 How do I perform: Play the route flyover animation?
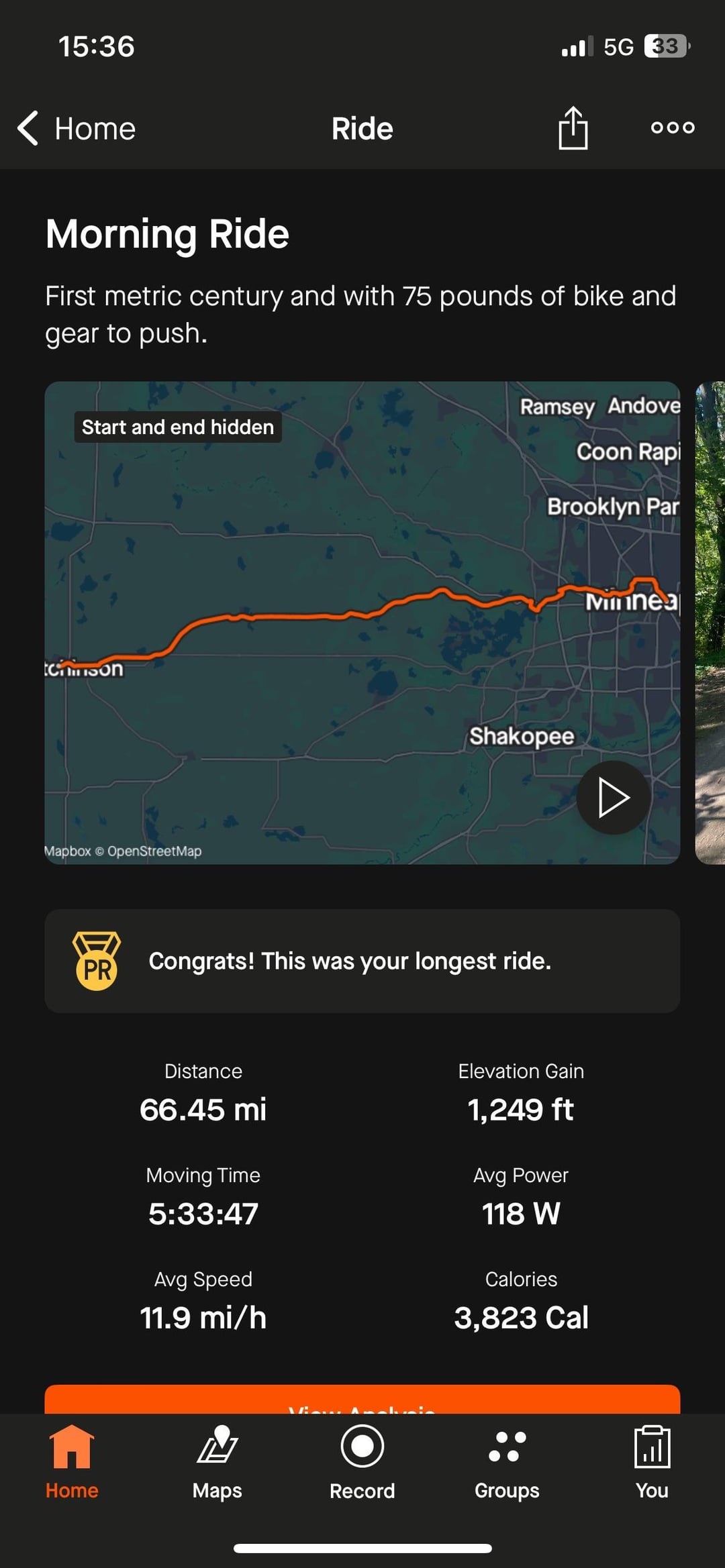coord(614,797)
